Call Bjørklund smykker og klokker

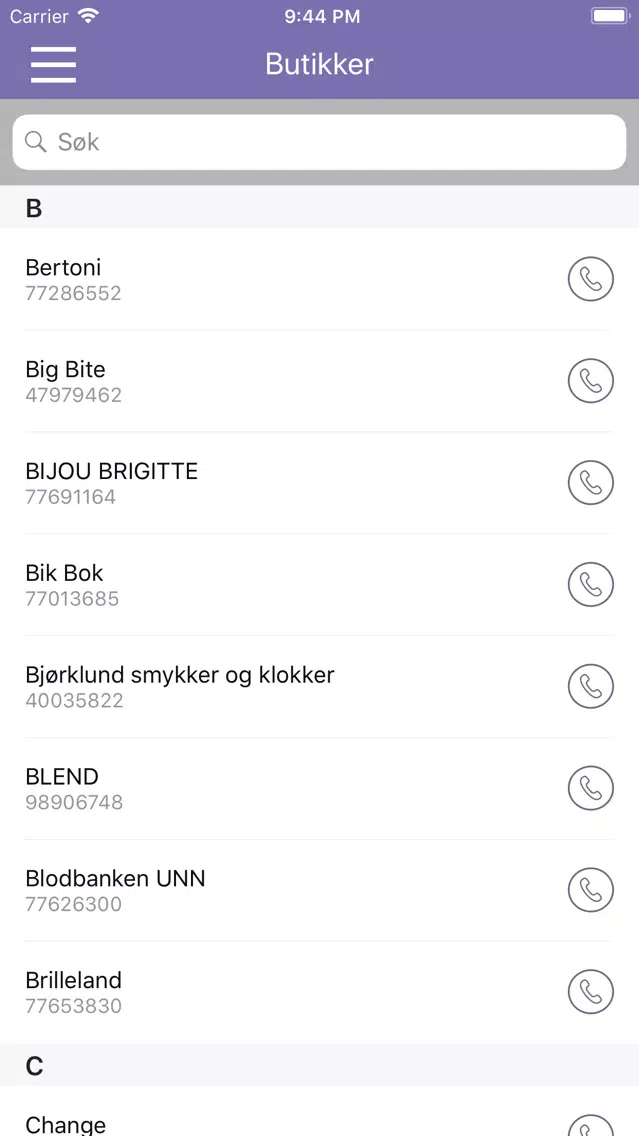coord(590,687)
